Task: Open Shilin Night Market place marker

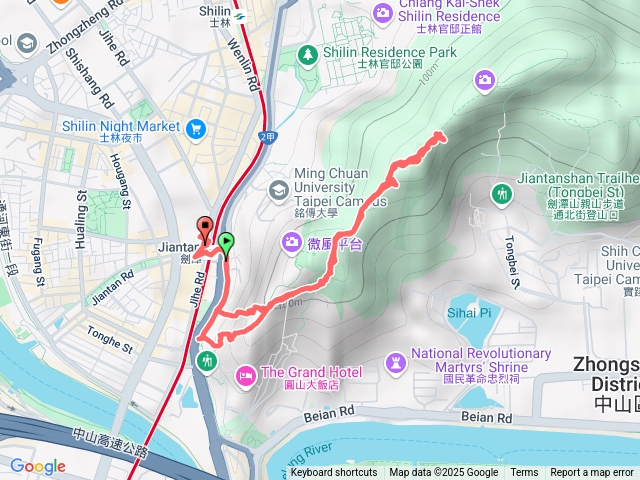Action: (x=194, y=127)
